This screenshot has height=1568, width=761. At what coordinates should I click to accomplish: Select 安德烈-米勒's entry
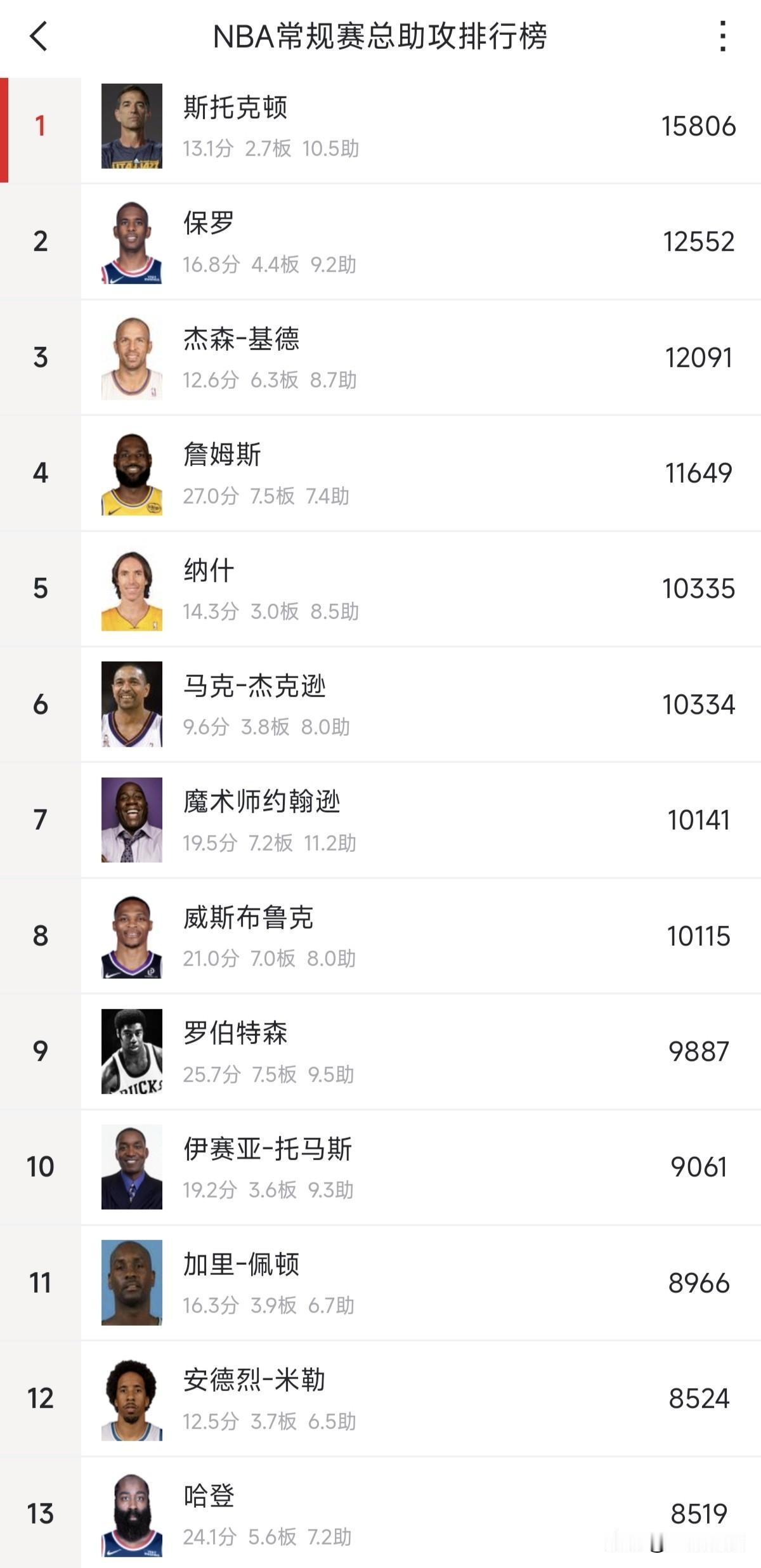(x=380, y=1396)
